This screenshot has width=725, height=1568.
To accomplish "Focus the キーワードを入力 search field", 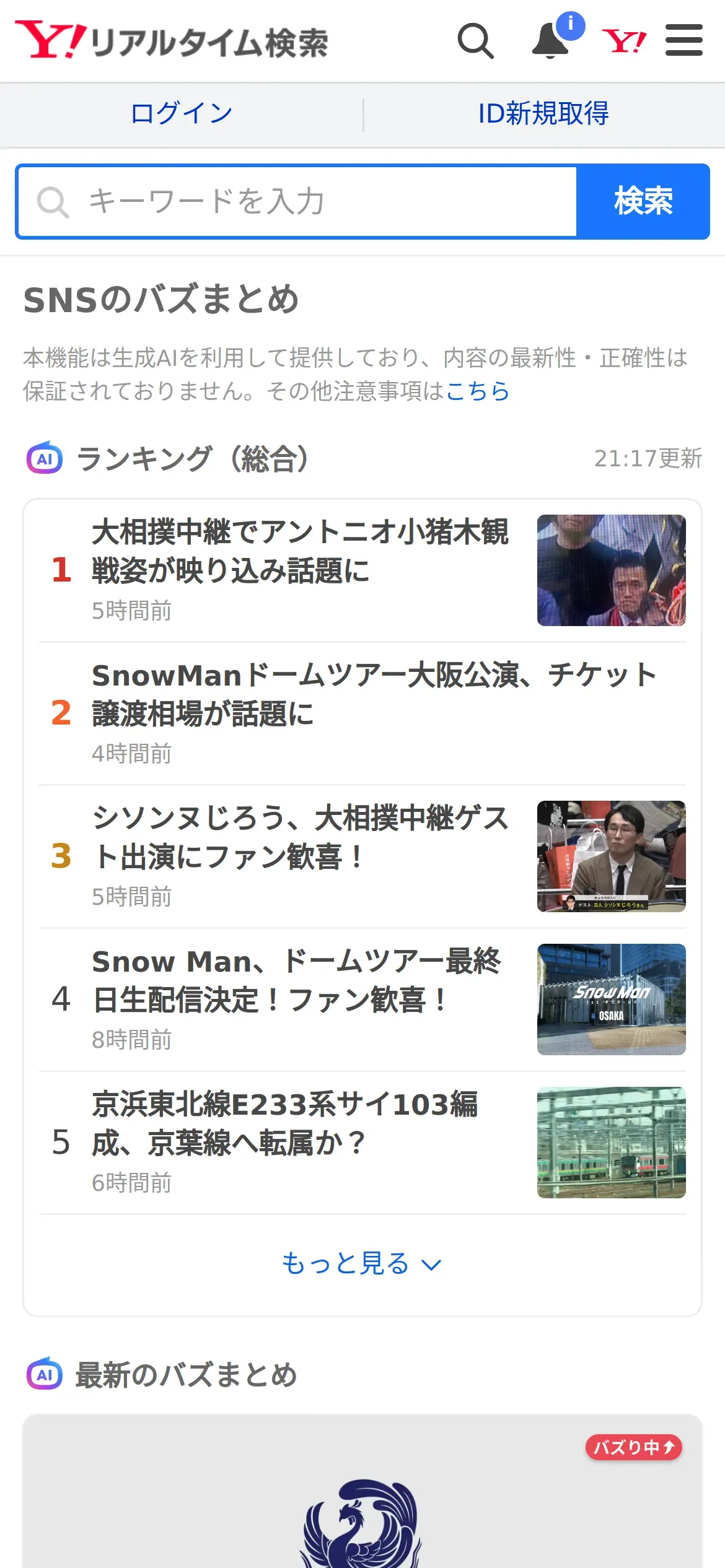I will (x=297, y=202).
